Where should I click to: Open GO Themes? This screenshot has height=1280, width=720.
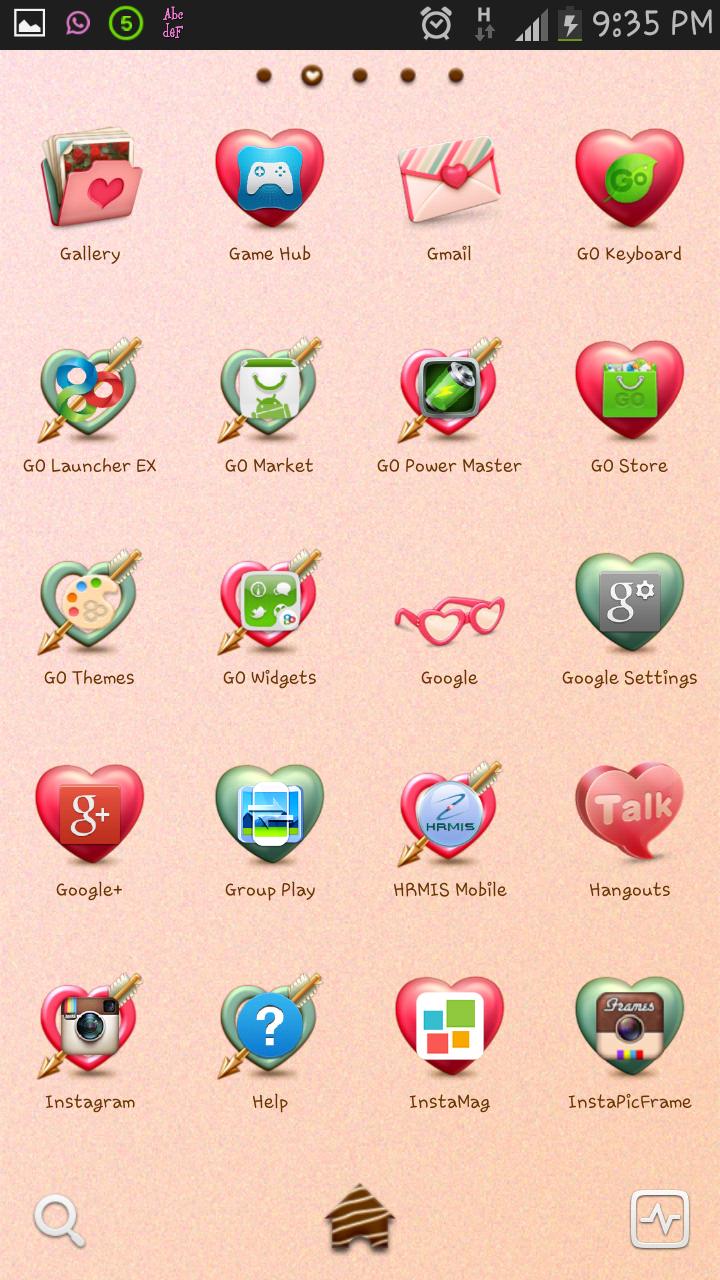click(90, 604)
